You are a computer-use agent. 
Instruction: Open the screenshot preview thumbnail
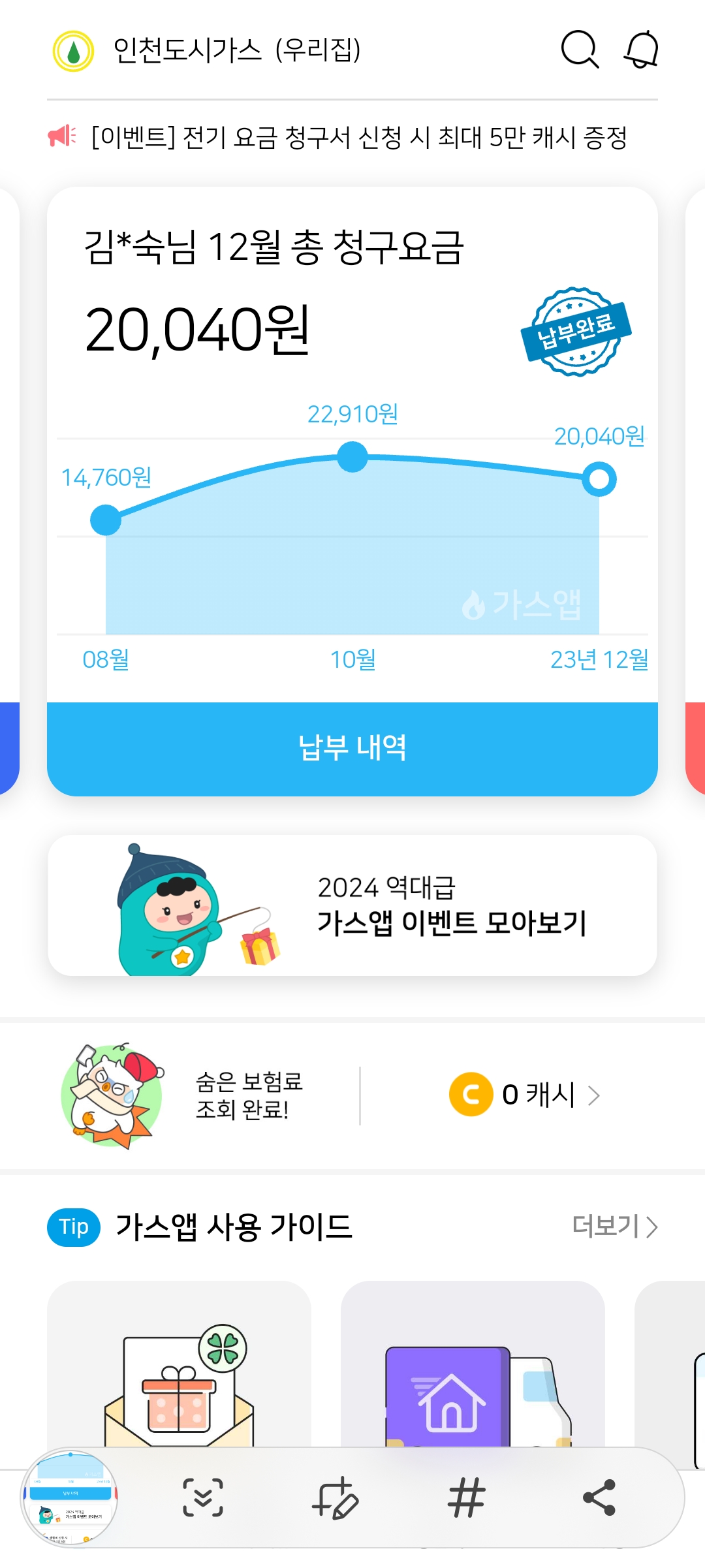(70, 1498)
